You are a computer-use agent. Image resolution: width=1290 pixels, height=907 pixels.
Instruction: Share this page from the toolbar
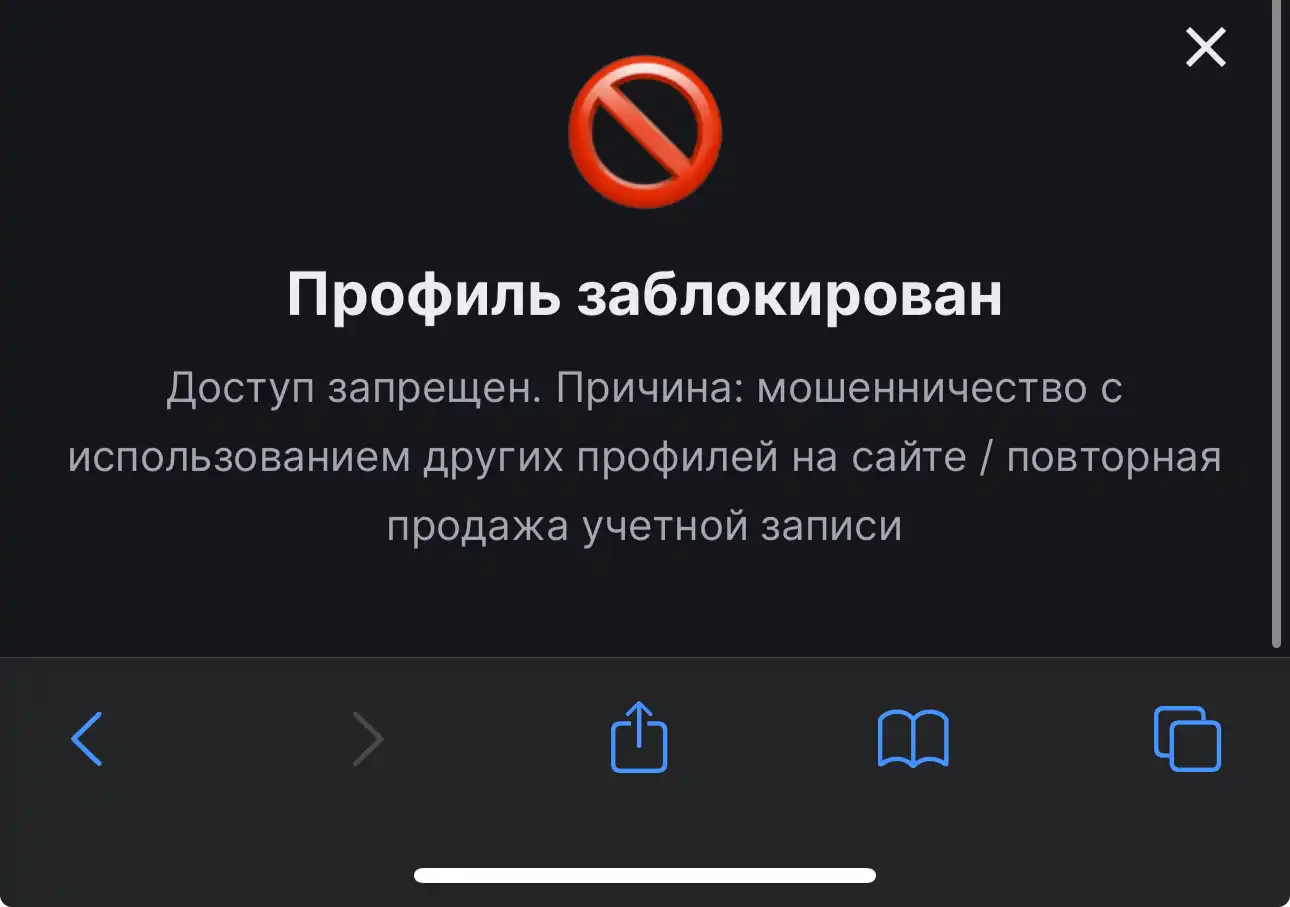tap(639, 737)
